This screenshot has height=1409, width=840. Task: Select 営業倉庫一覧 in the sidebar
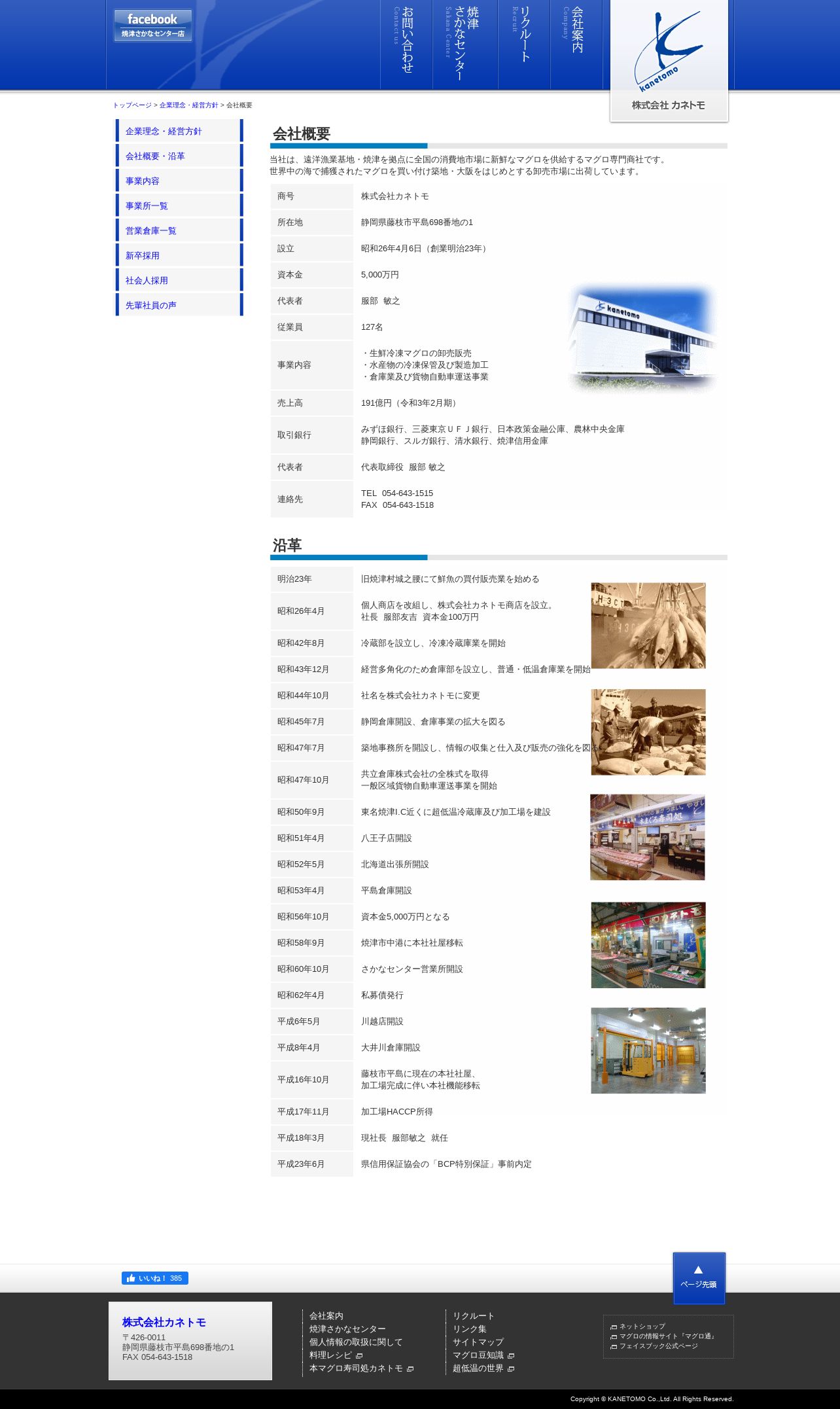(179, 230)
